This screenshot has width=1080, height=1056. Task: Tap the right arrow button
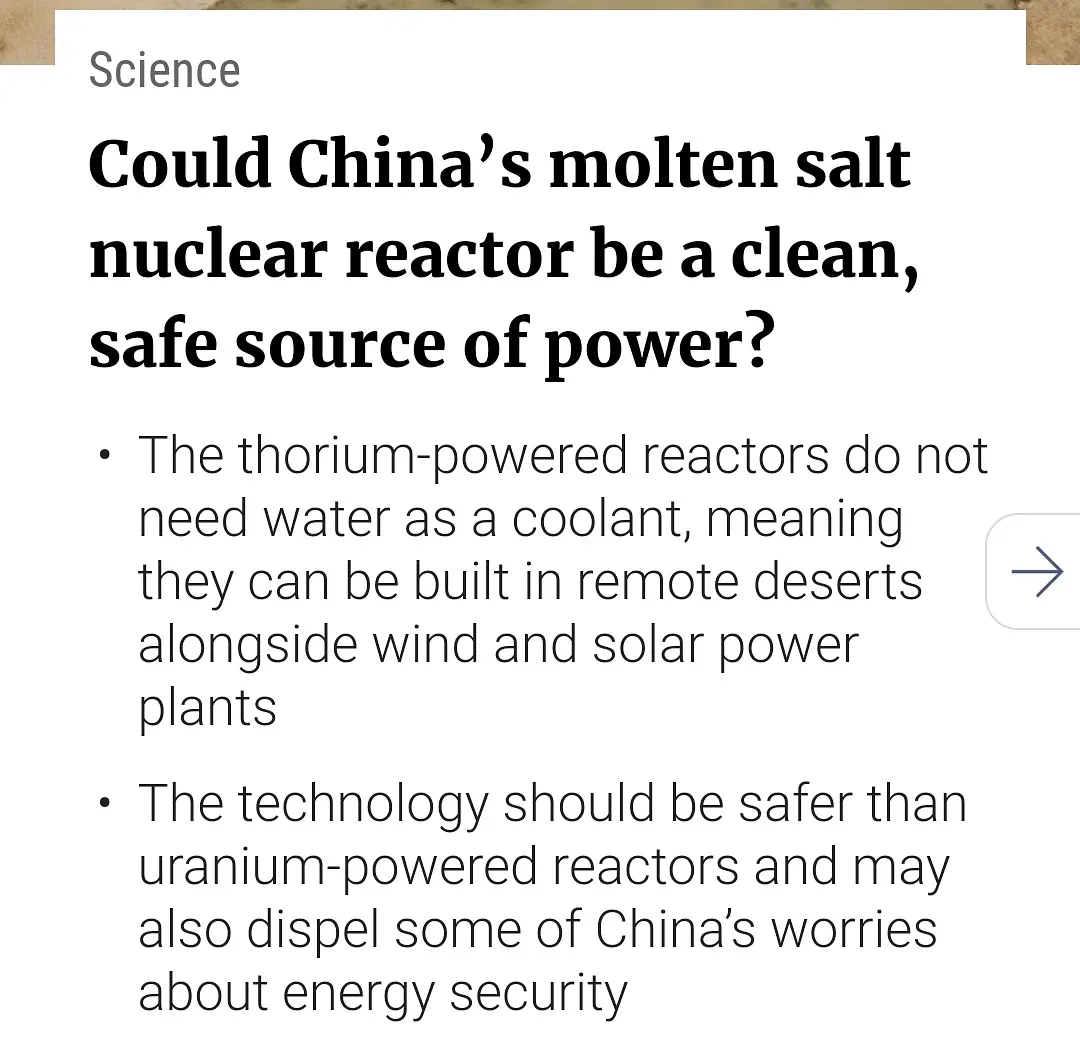(x=1035, y=572)
